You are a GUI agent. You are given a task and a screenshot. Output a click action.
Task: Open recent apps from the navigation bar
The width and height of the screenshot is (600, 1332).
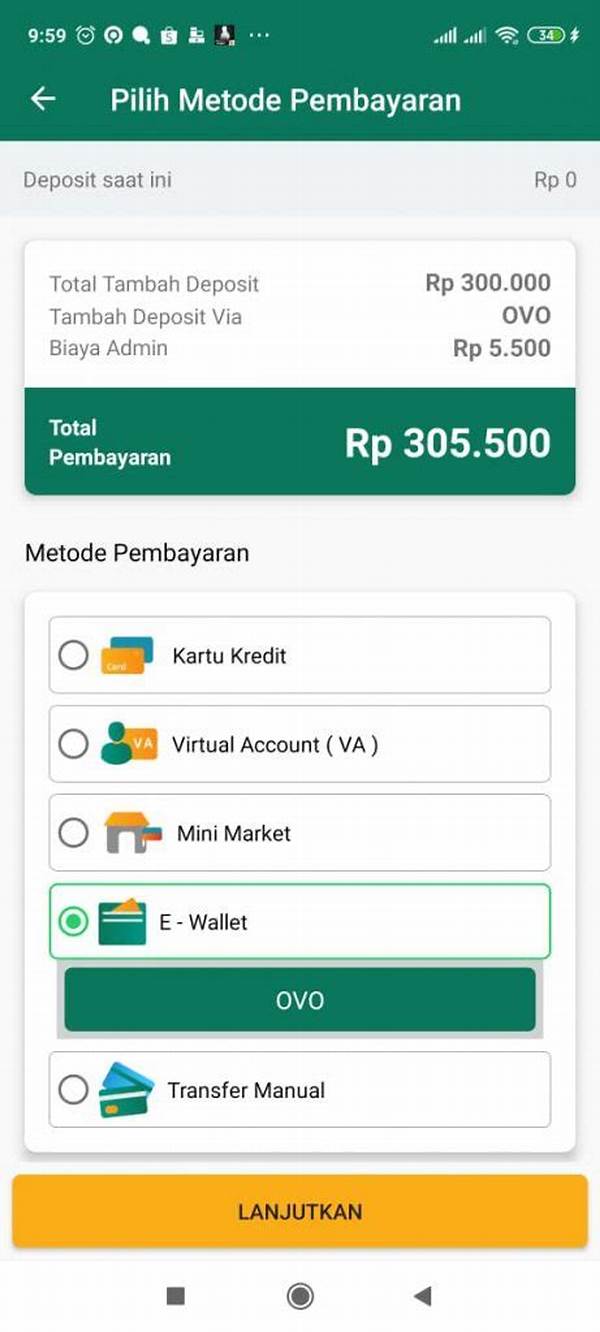[175, 1296]
